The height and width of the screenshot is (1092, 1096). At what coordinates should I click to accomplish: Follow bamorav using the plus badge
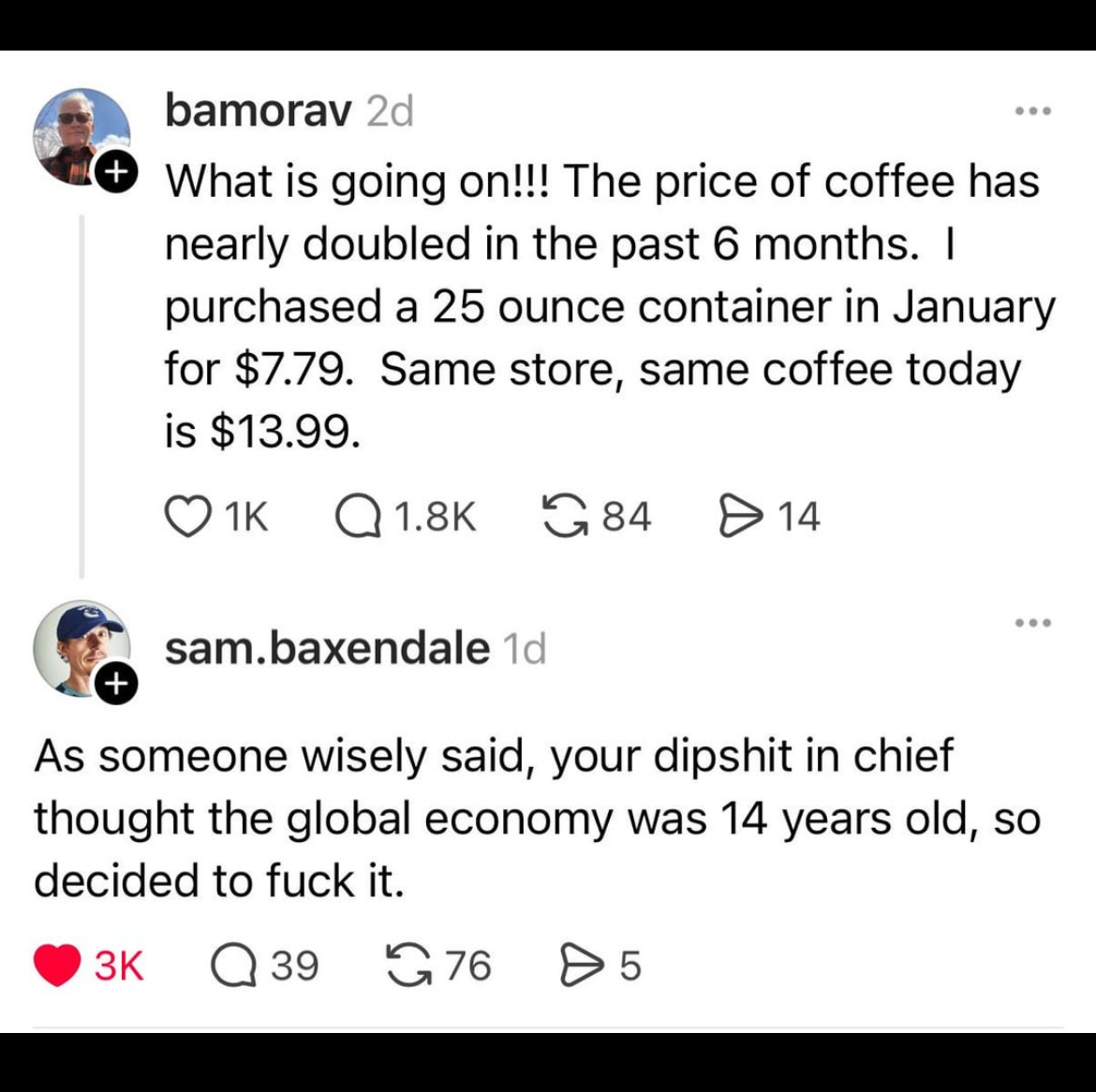pyautogui.click(x=116, y=172)
